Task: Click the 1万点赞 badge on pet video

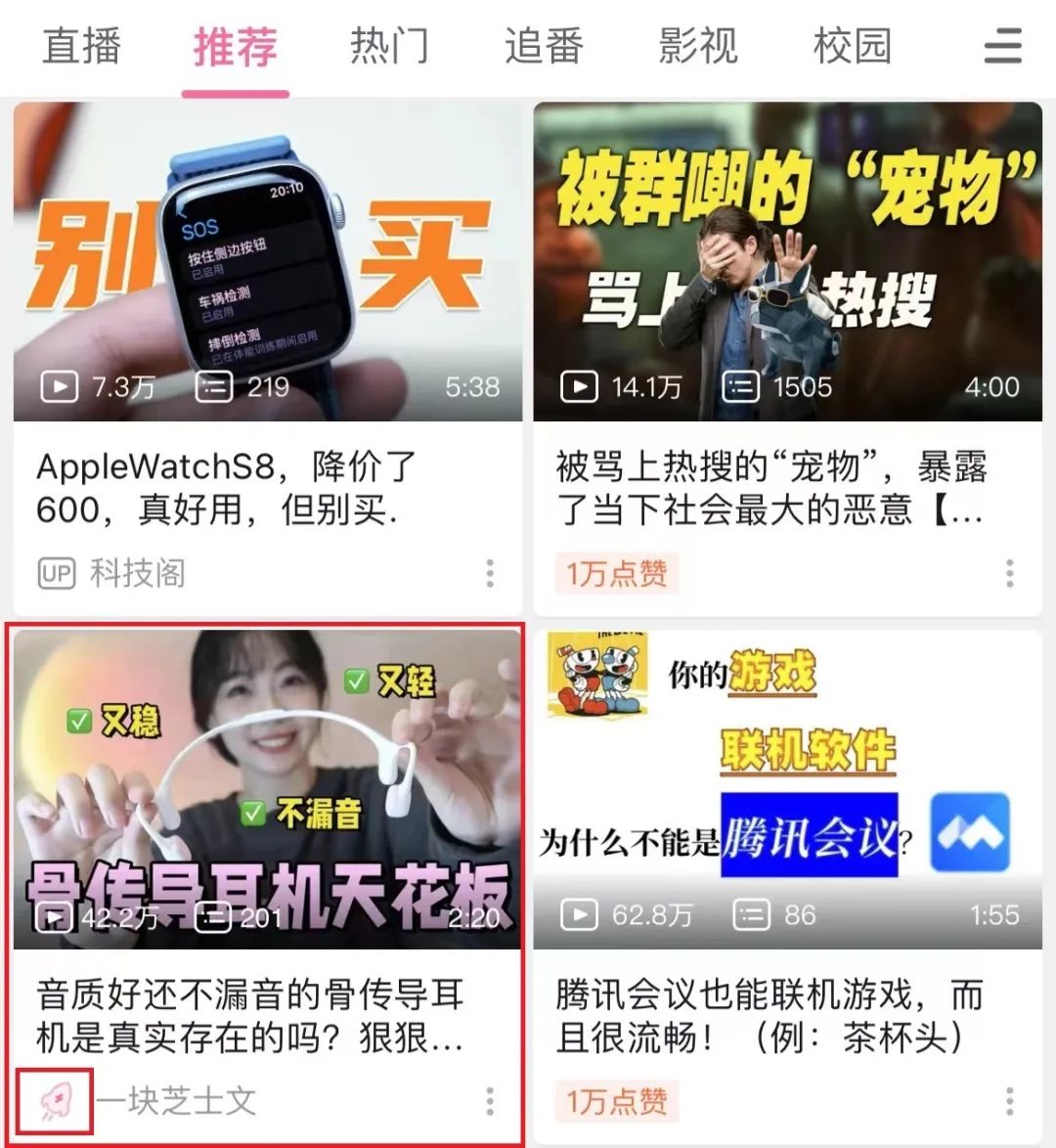Action: (617, 574)
